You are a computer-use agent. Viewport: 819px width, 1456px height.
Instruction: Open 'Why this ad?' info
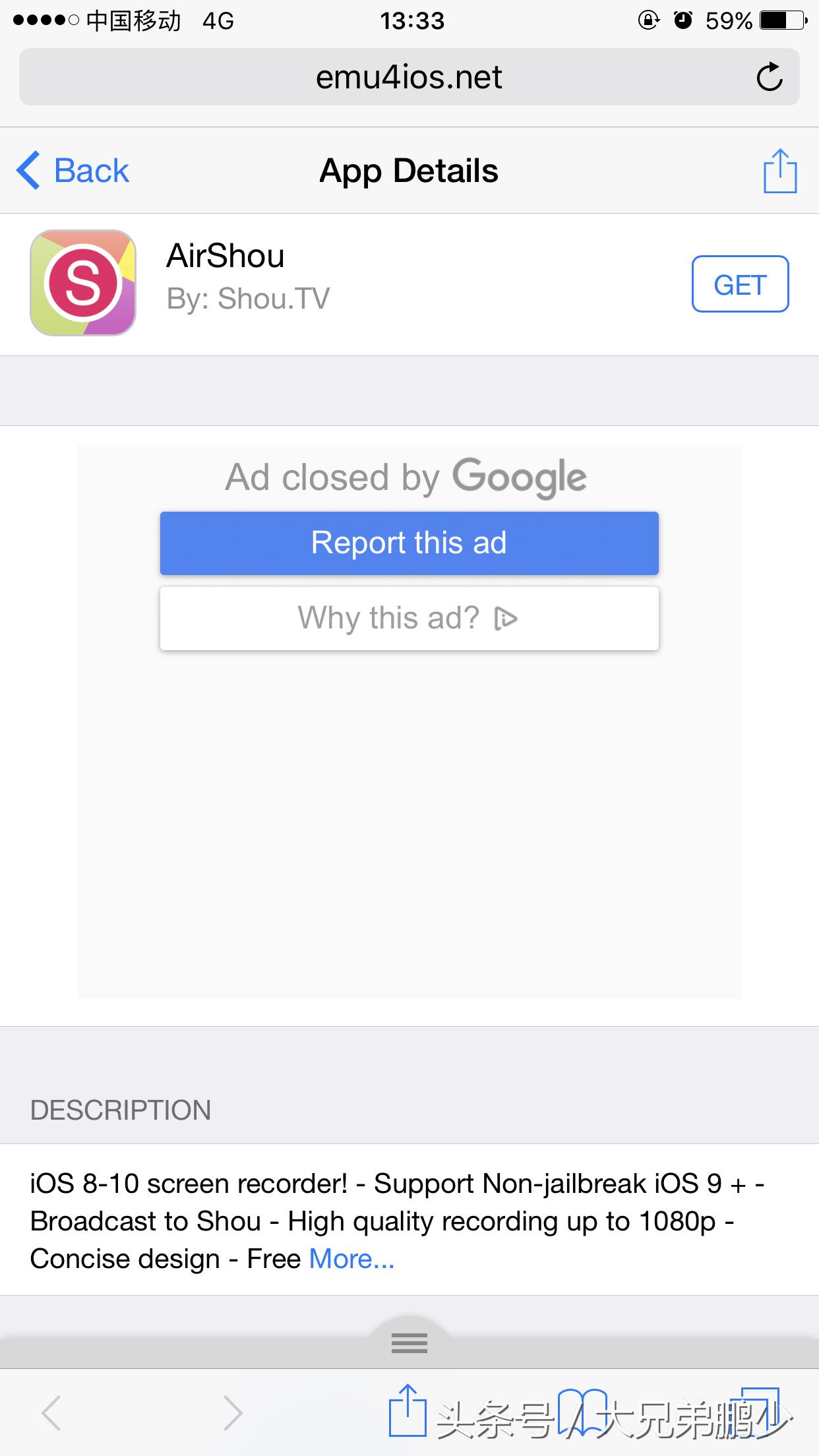click(409, 619)
